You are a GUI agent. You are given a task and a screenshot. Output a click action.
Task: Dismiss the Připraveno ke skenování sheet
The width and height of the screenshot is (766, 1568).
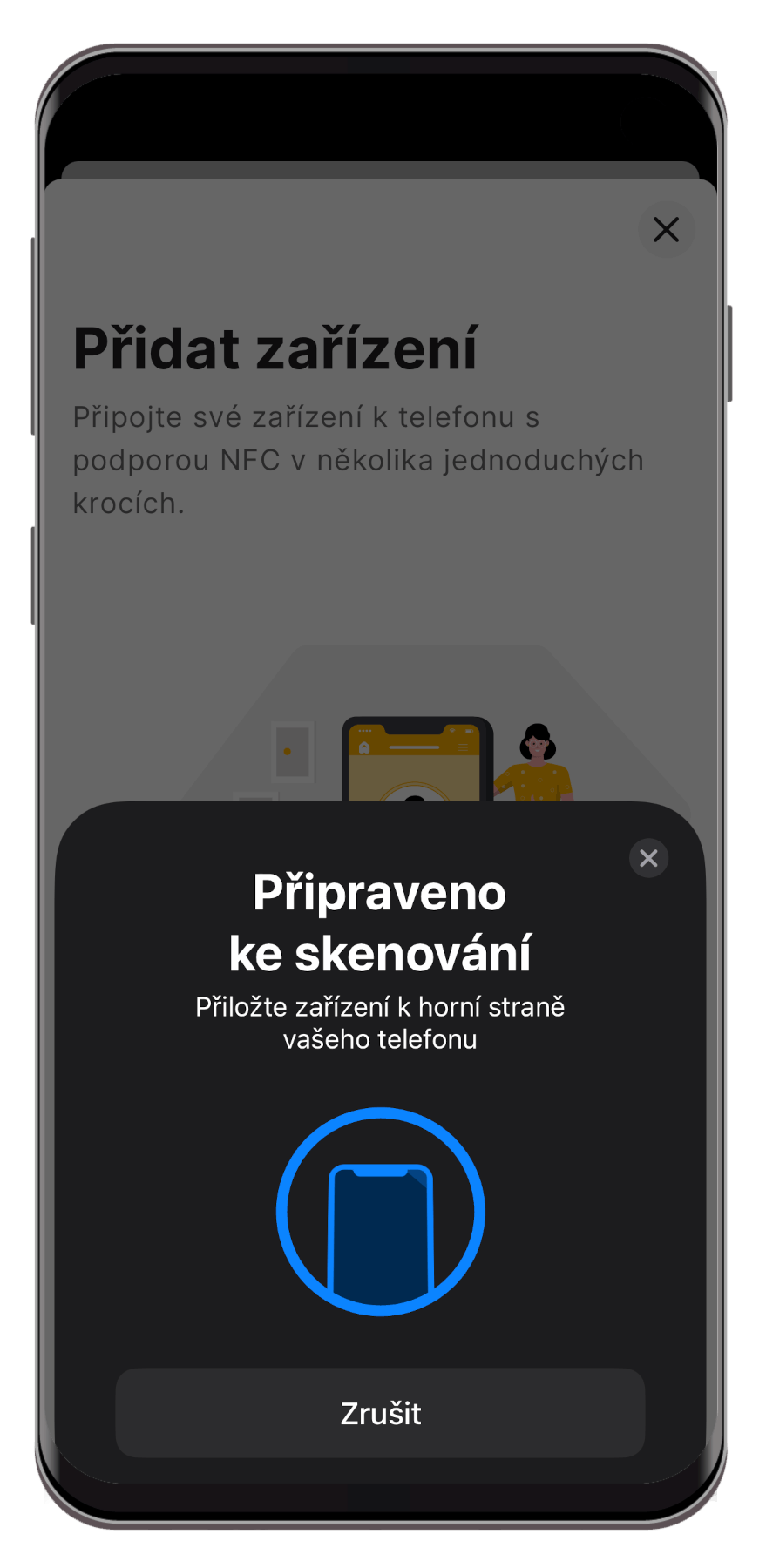pos(648,858)
